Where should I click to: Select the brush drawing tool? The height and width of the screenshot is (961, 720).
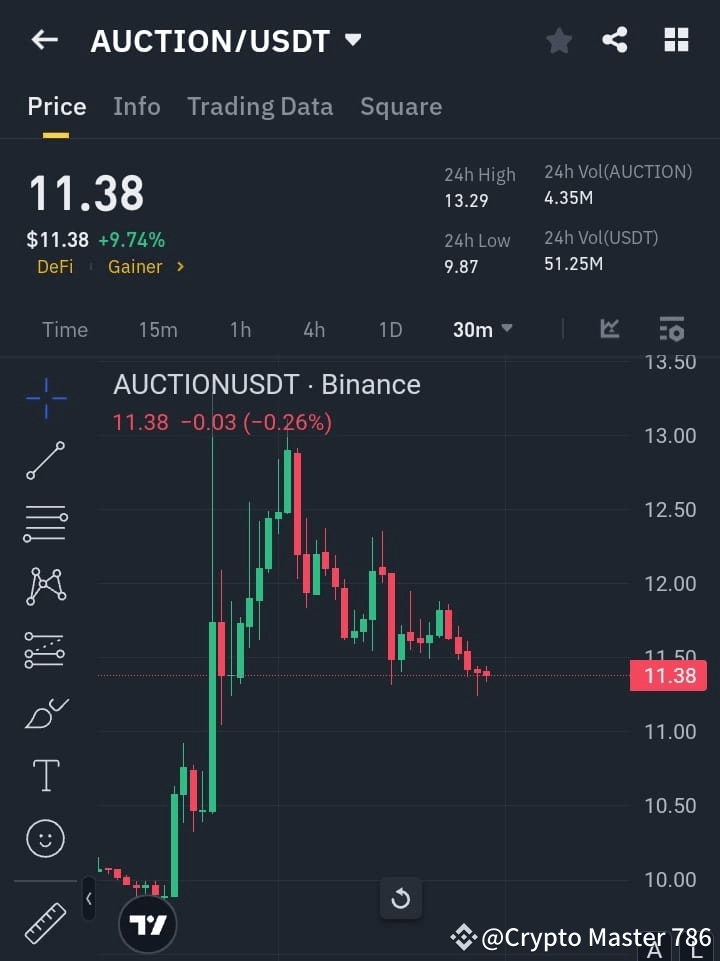pos(44,712)
